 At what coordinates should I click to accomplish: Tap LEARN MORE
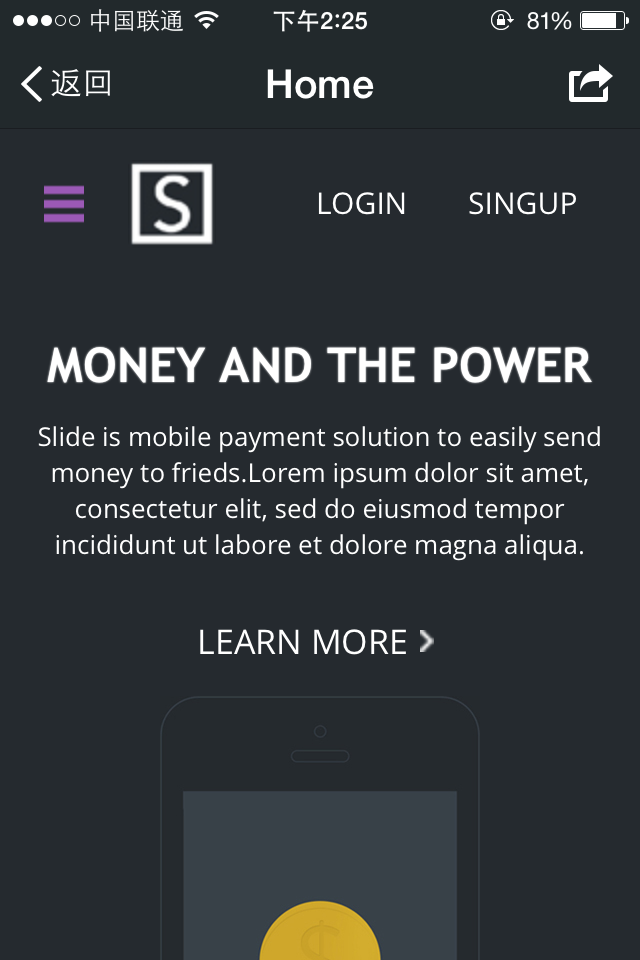(316, 641)
